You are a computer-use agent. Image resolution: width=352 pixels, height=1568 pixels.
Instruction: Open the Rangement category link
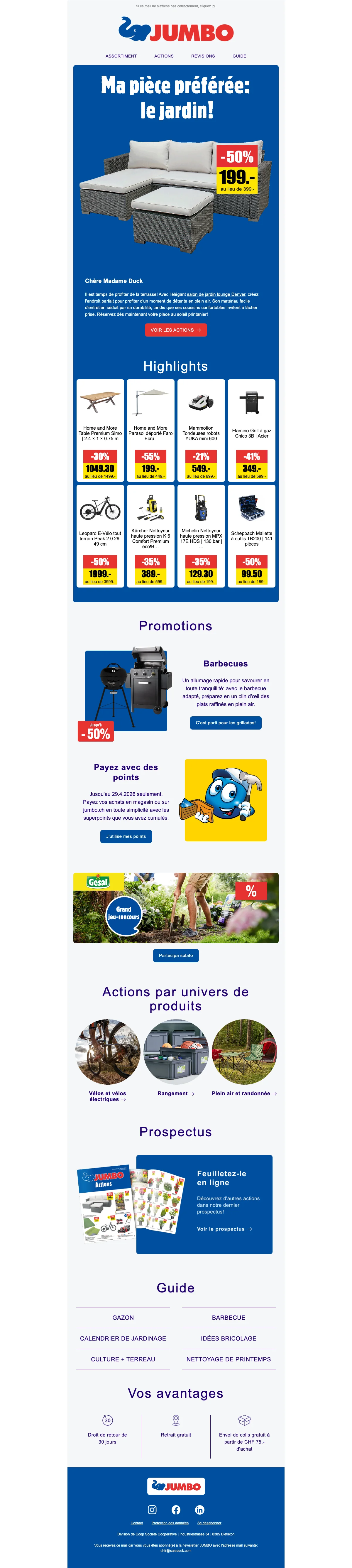click(176, 1094)
